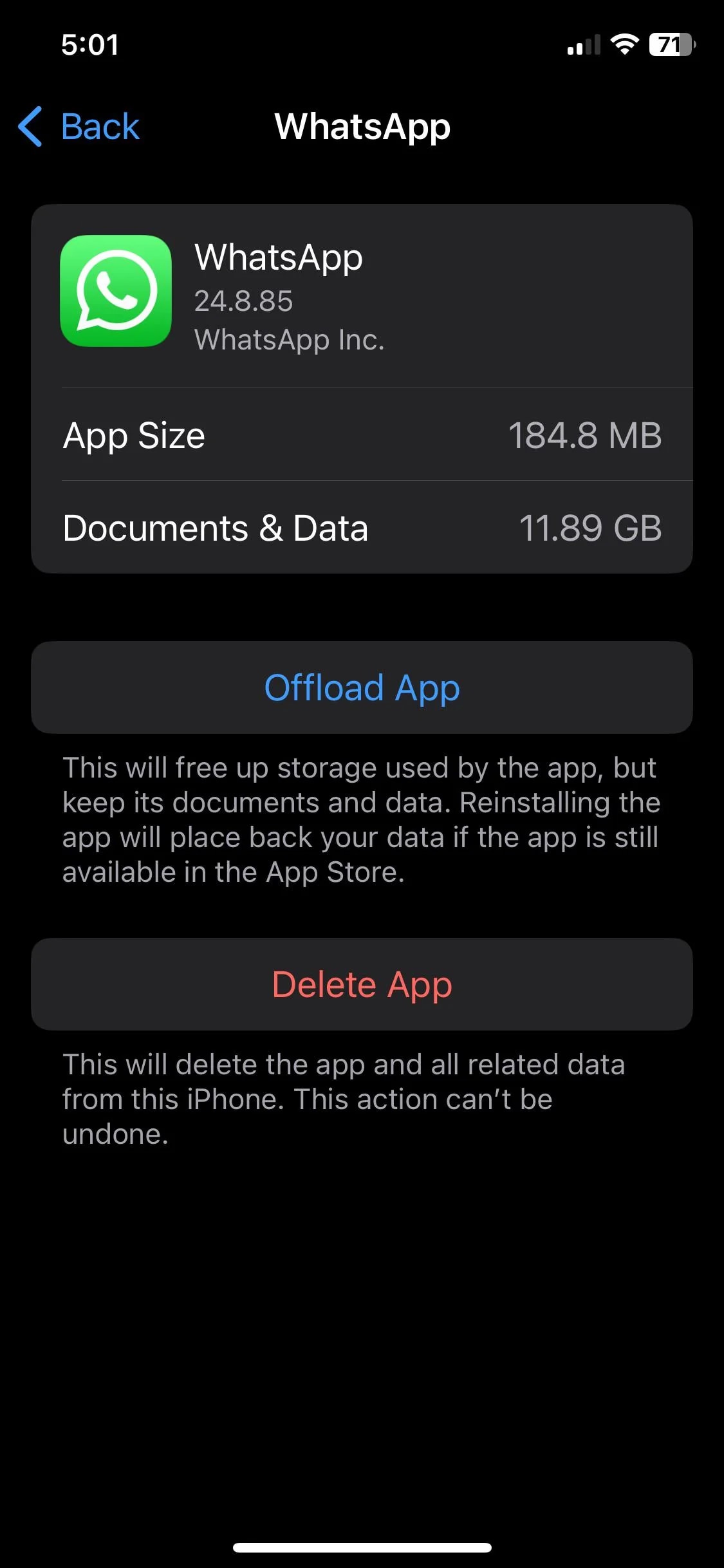
Task: Tap the delete warning text
Action: coord(343,1099)
